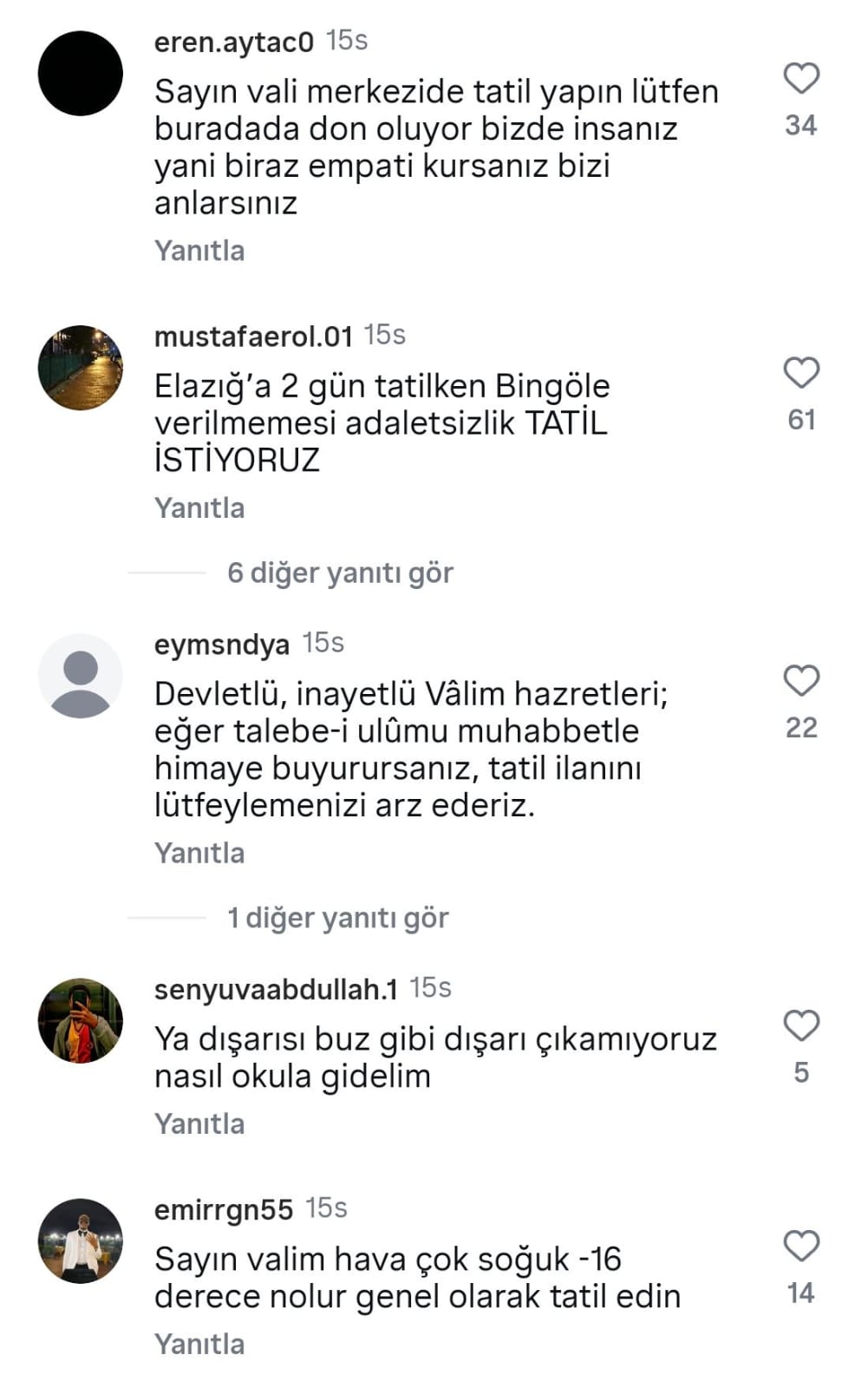
Task: Open mustafaerol.01's profile picture
Action: (81, 368)
